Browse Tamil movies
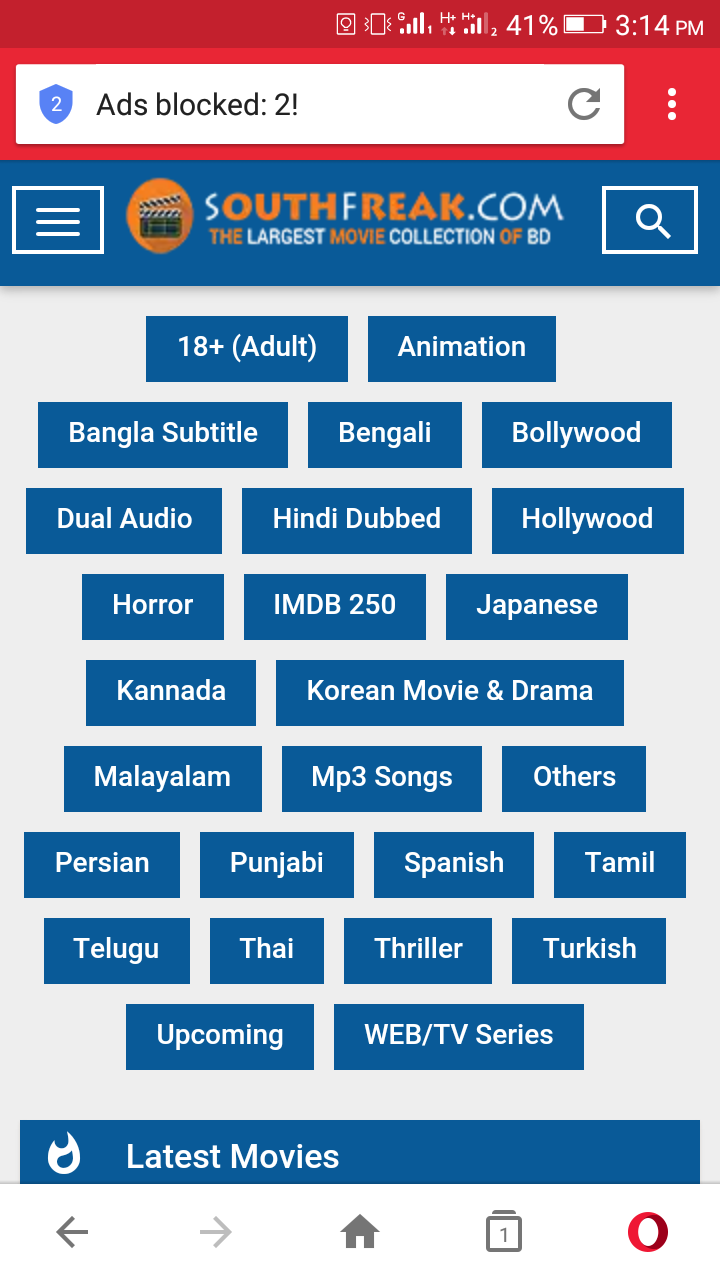Viewport: 720px width, 1280px height. click(x=620, y=865)
